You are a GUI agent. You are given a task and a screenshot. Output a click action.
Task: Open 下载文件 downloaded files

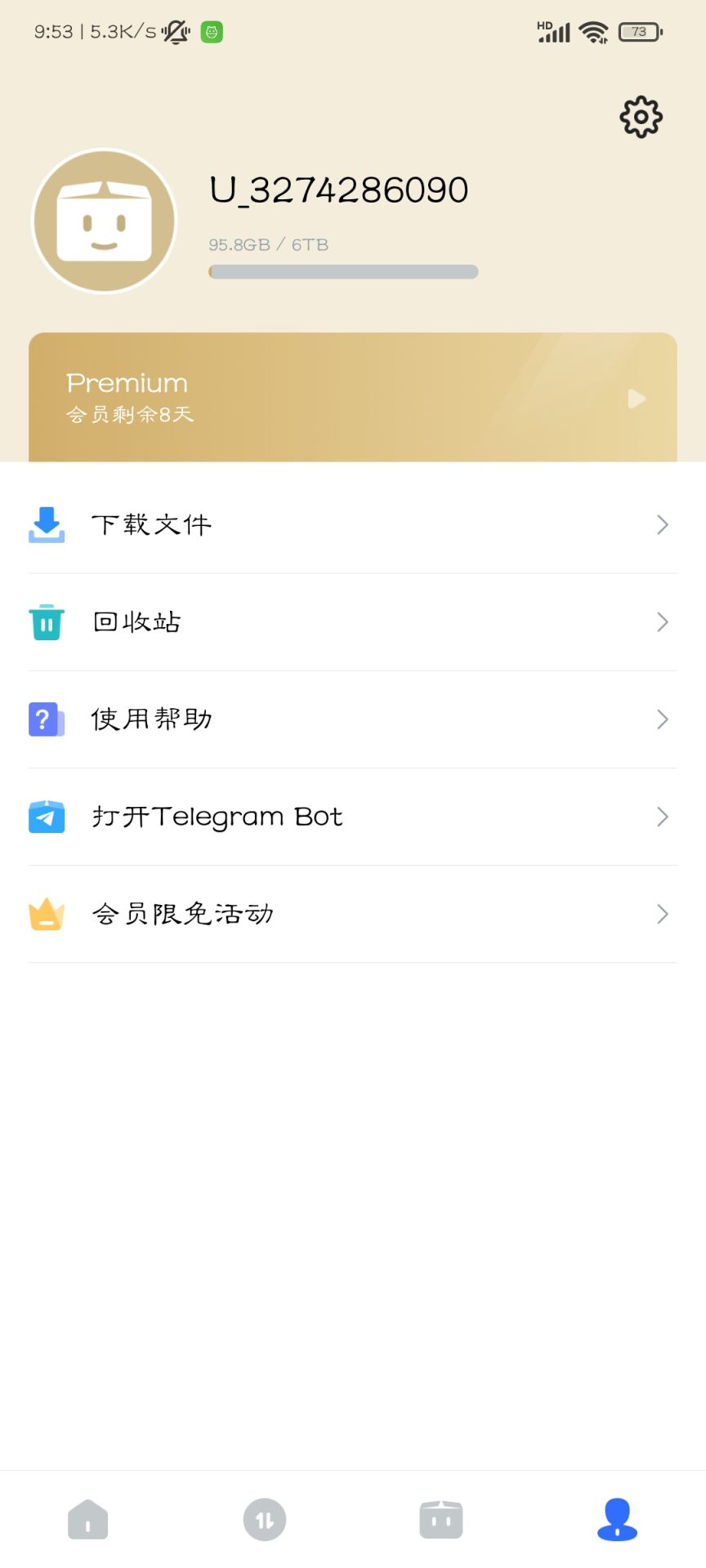tap(352, 525)
